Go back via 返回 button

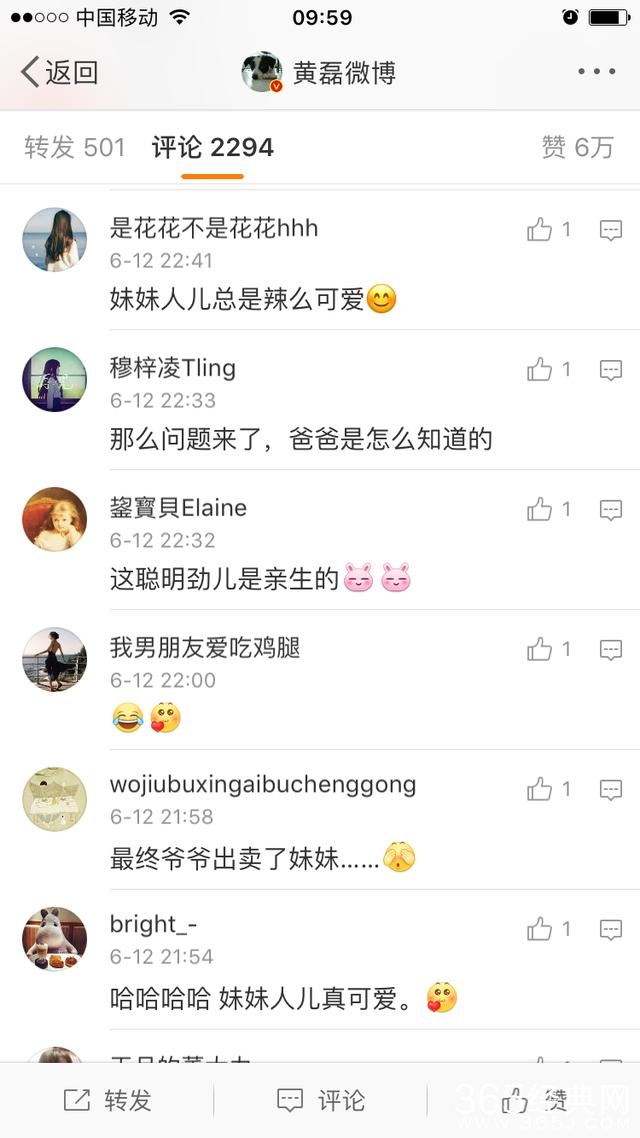[x=60, y=72]
